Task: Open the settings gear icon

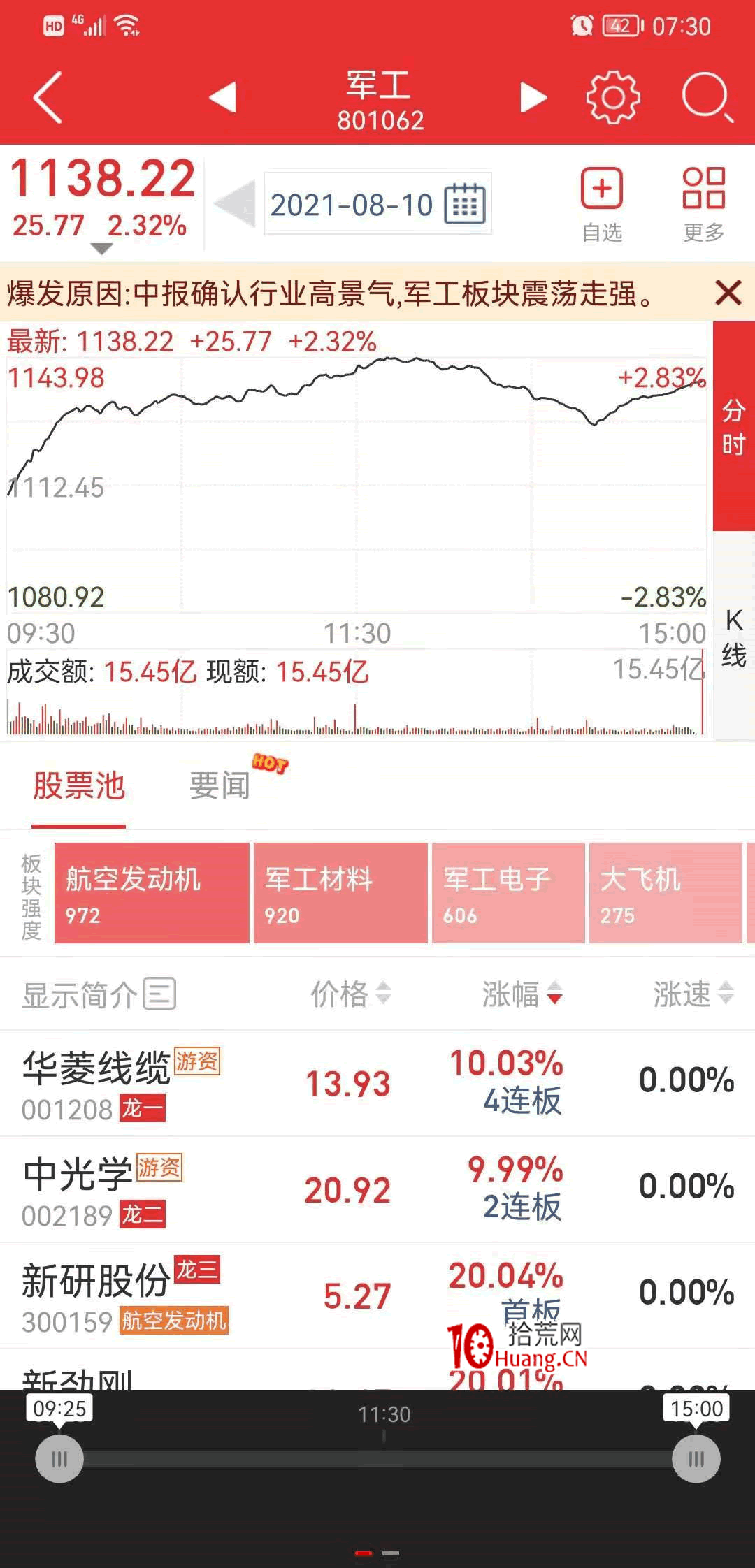Action: point(614,98)
